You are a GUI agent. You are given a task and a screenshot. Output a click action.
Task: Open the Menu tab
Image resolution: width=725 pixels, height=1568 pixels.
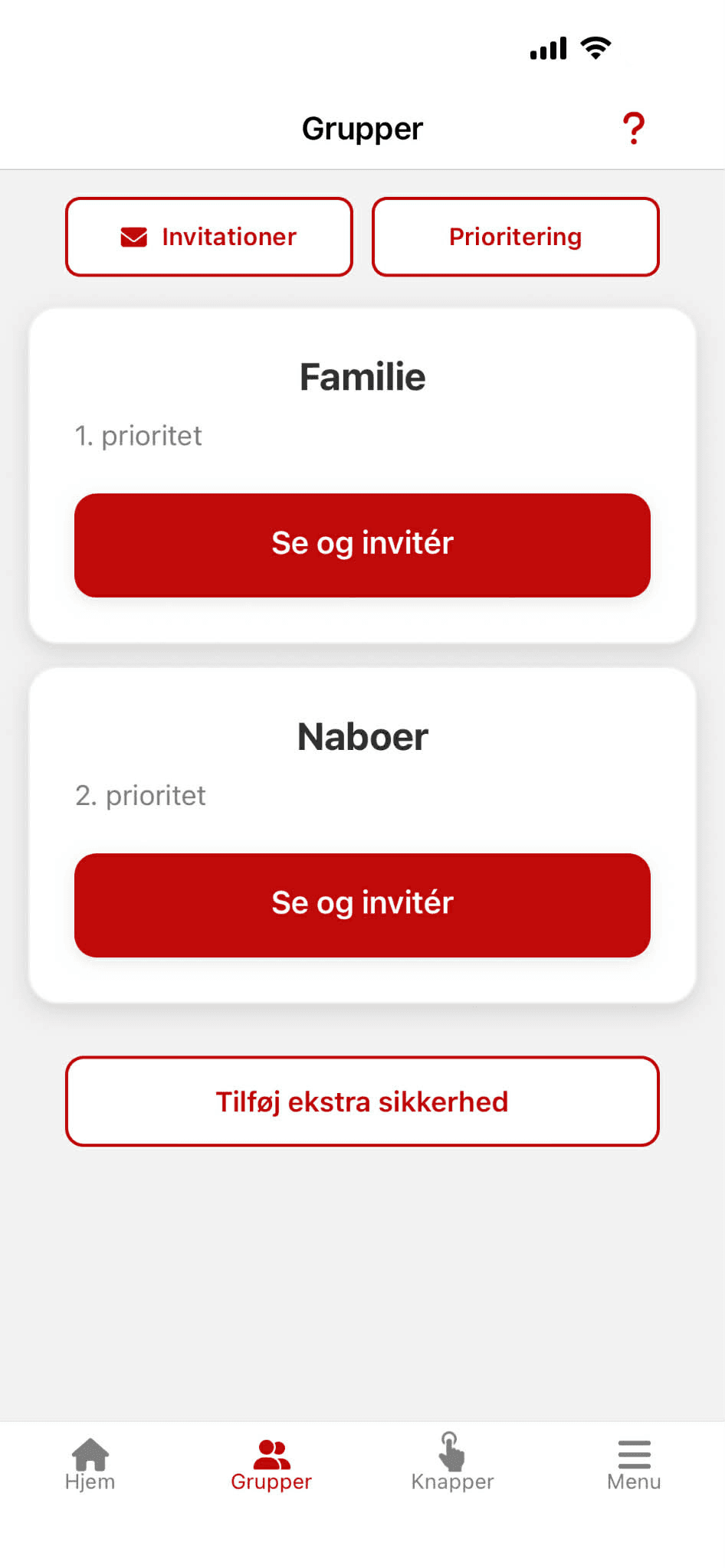632,1463
